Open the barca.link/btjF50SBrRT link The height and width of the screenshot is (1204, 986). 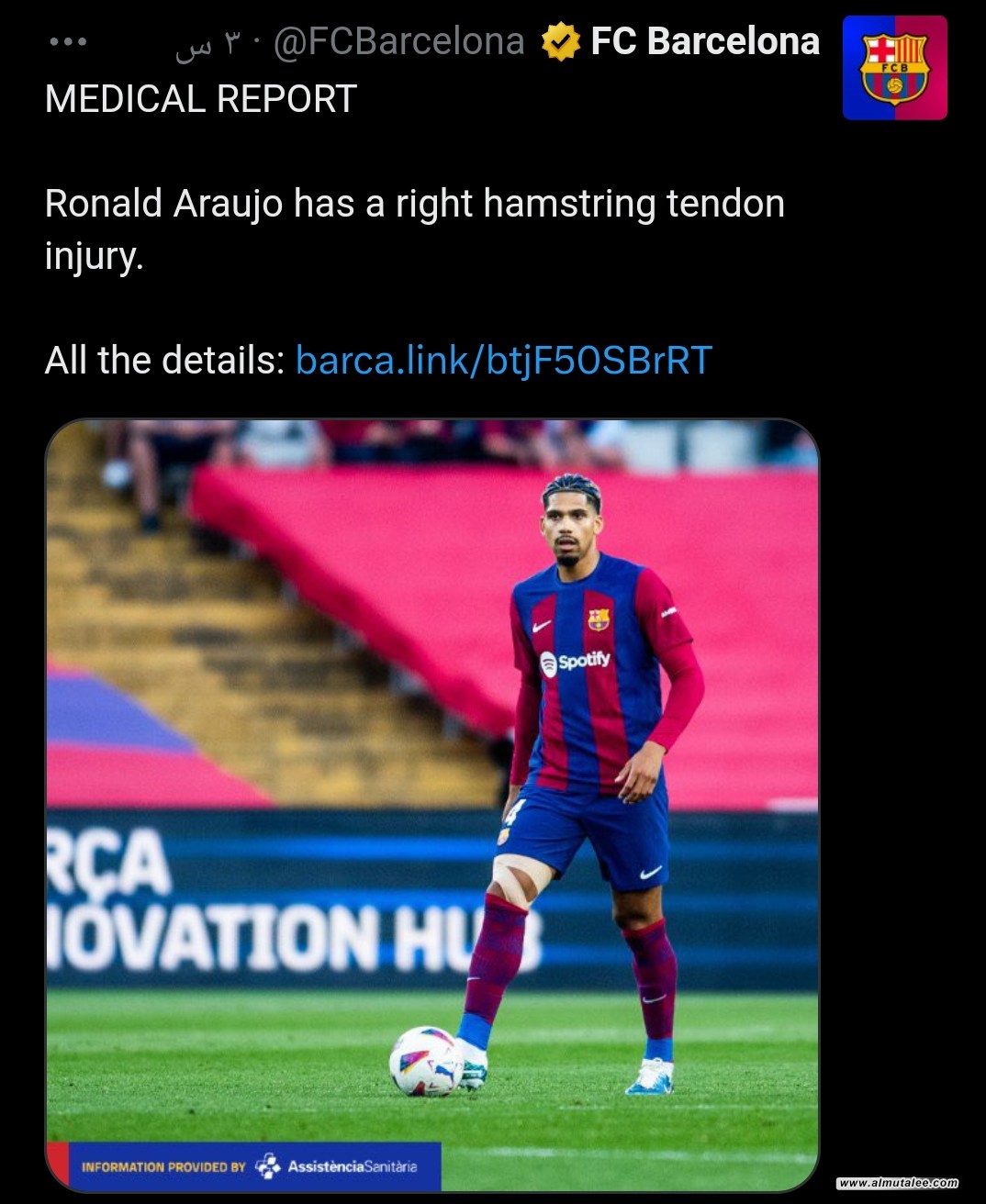coord(503,361)
